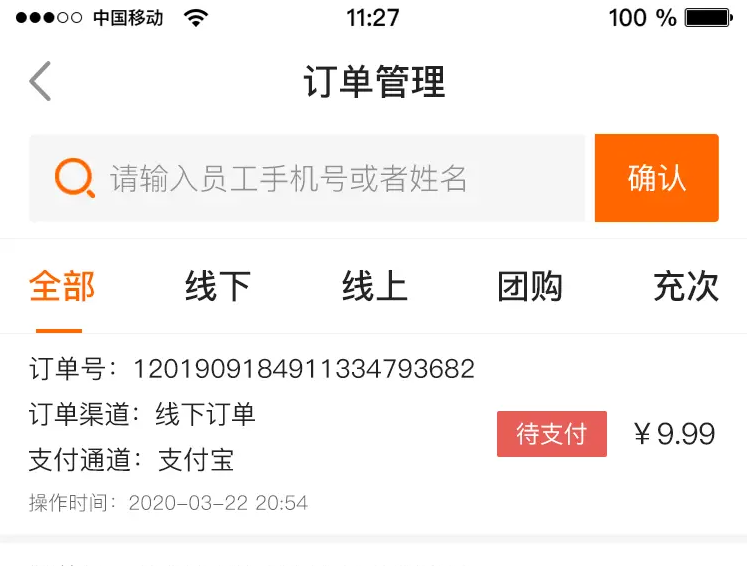
Task: Open the 团购 tab
Action: (x=530, y=287)
